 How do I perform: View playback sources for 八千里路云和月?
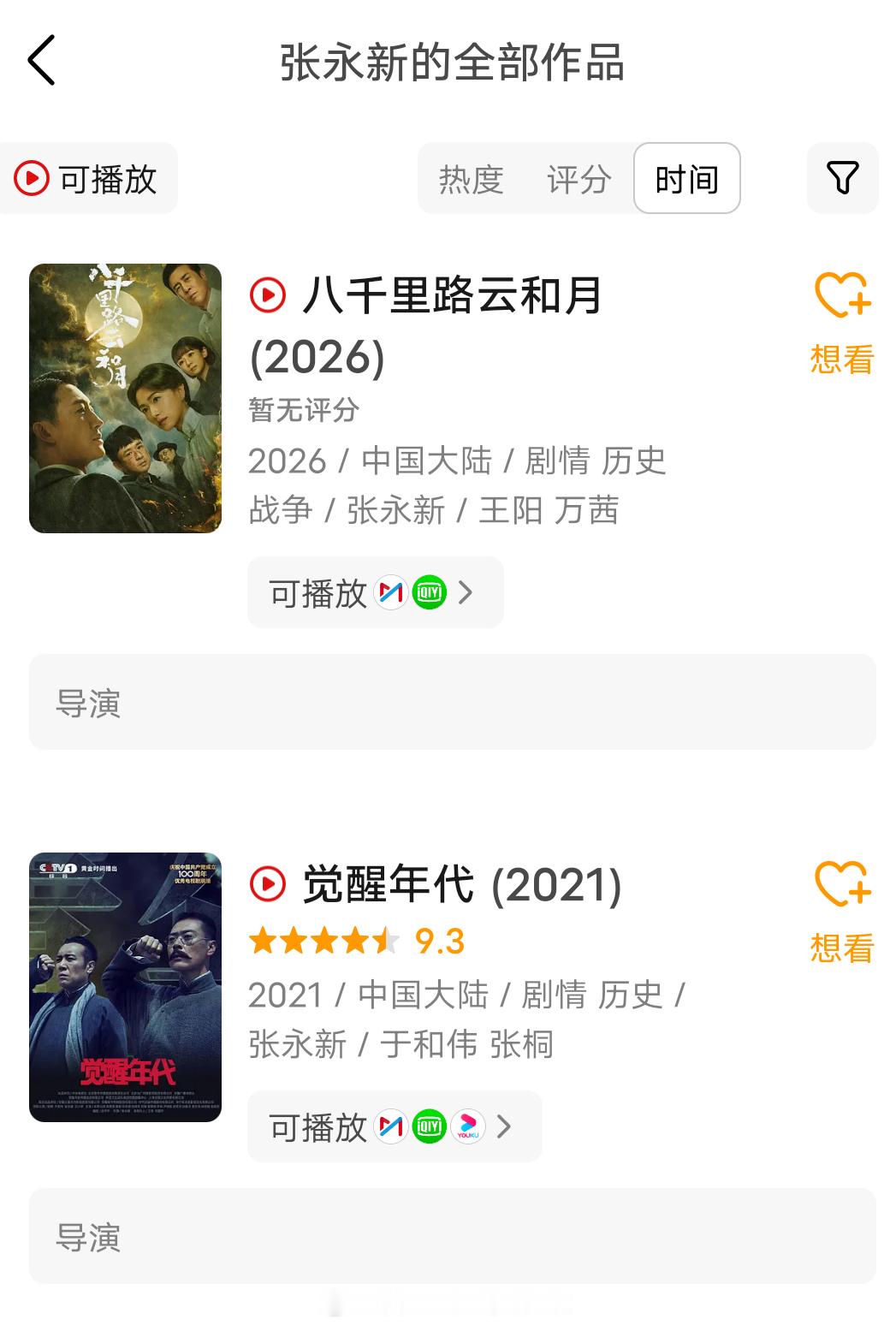375,592
